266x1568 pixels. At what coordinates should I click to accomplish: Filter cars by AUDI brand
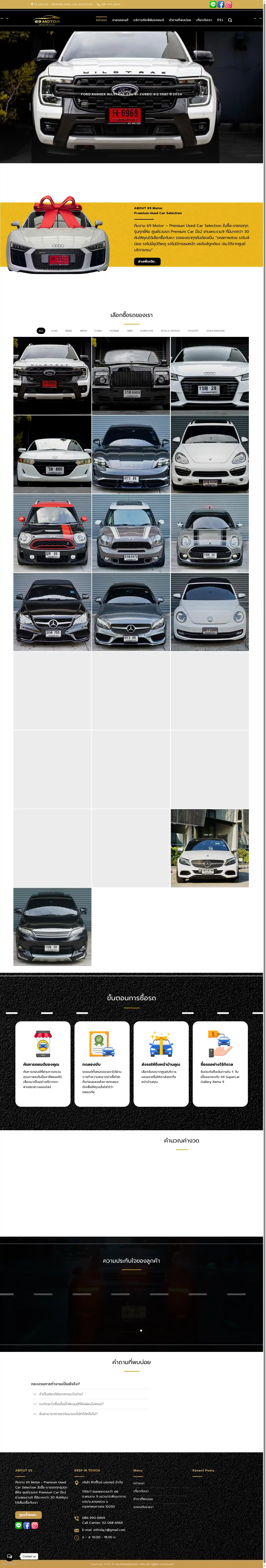[54, 331]
